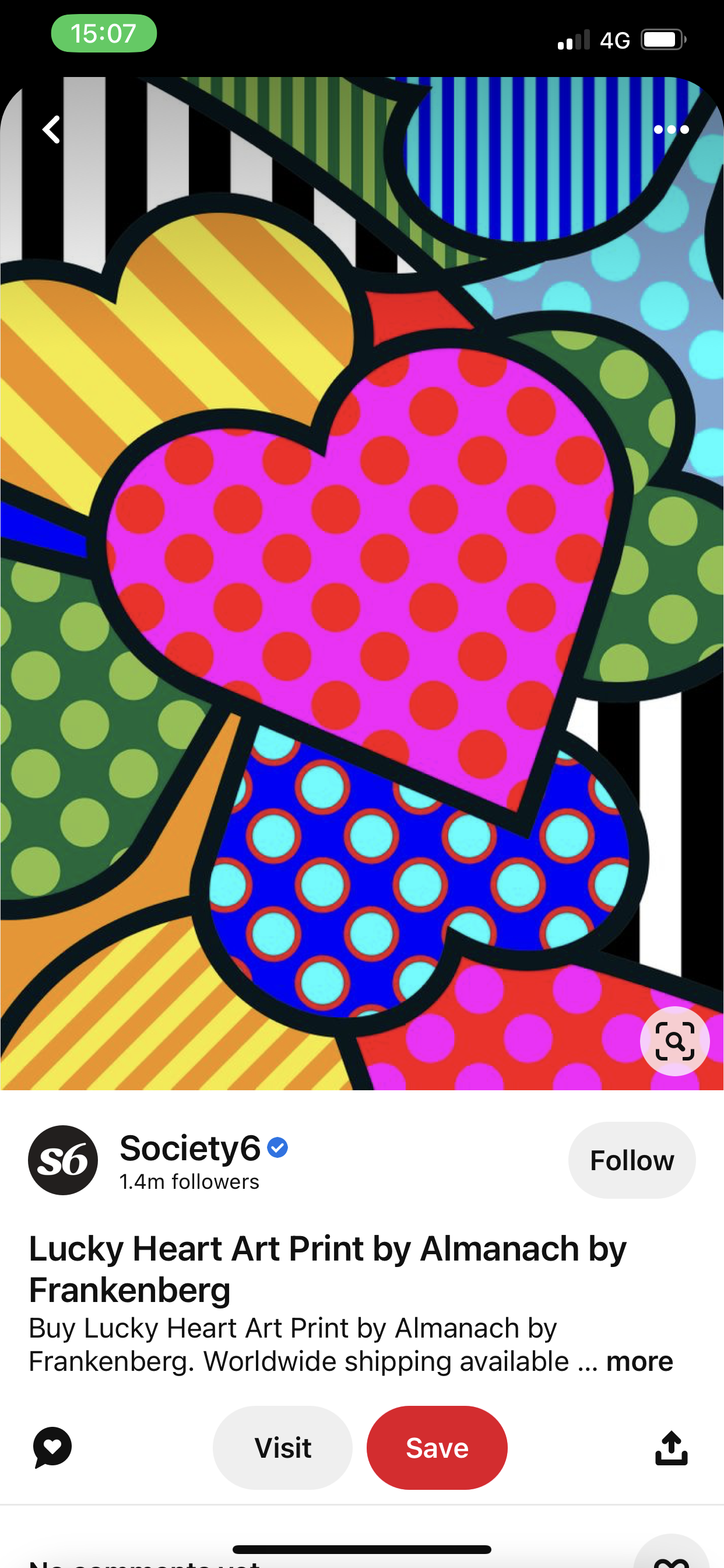Open the heart comment bubble icon
Viewport: 724px width, 1568px height.
point(52,1447)
